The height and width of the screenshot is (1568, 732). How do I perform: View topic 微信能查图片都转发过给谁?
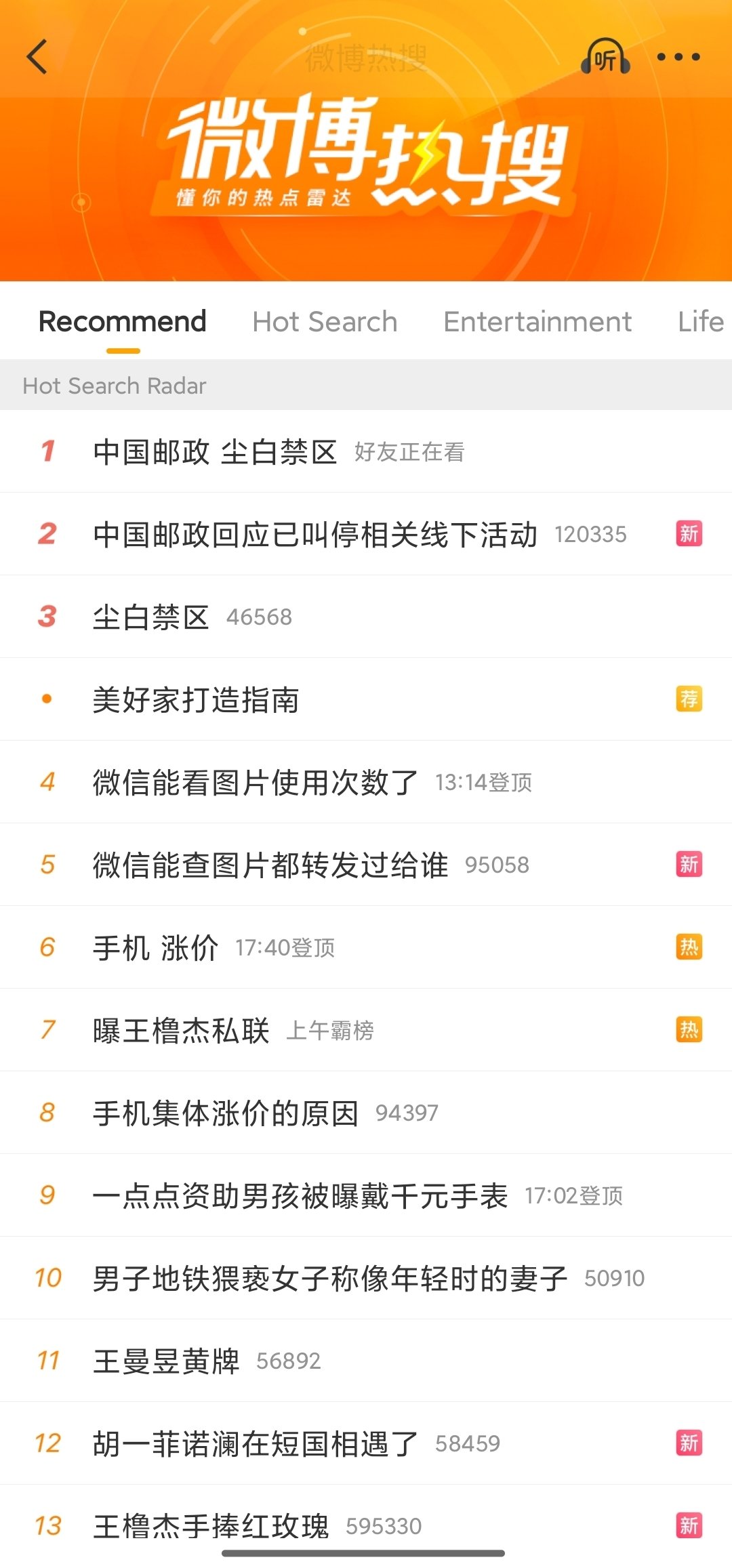270,865
